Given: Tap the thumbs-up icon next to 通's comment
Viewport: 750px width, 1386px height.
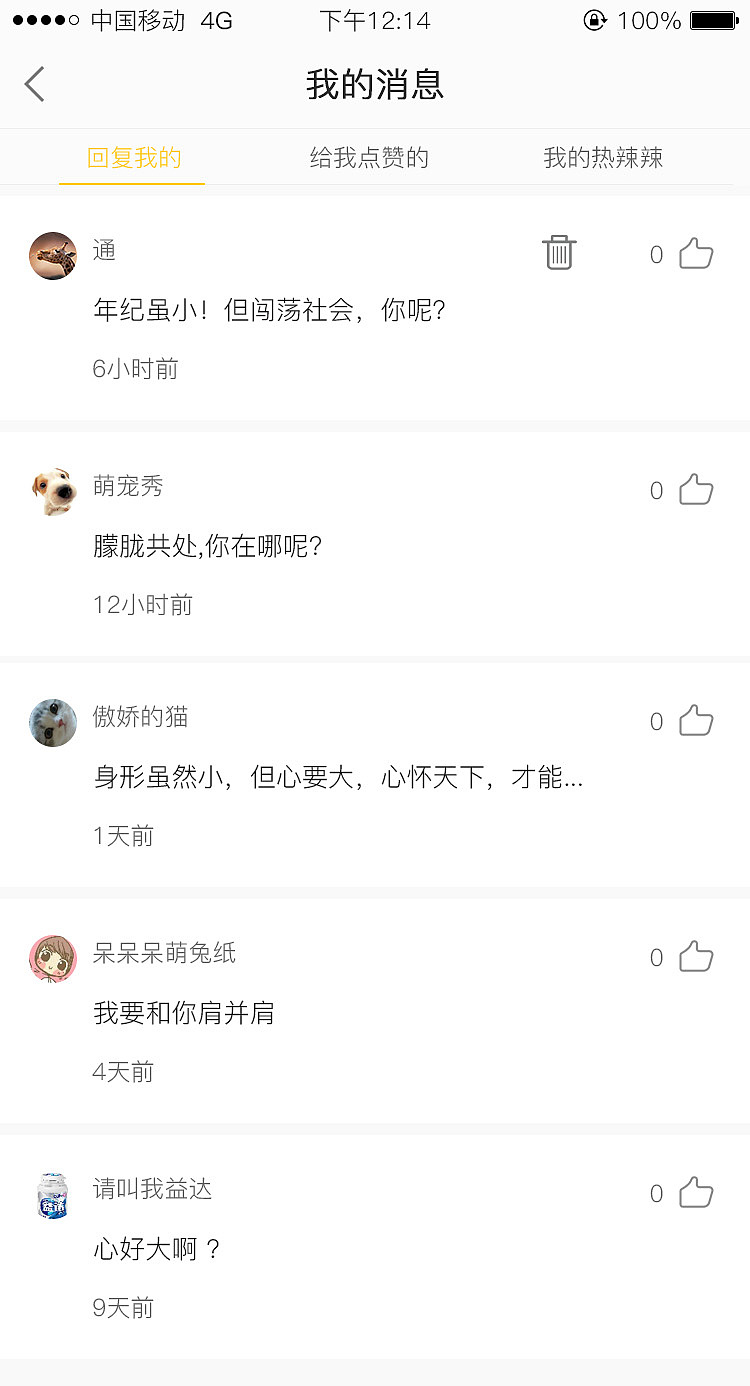Looking at the screenshot, I should click(692, 253).
